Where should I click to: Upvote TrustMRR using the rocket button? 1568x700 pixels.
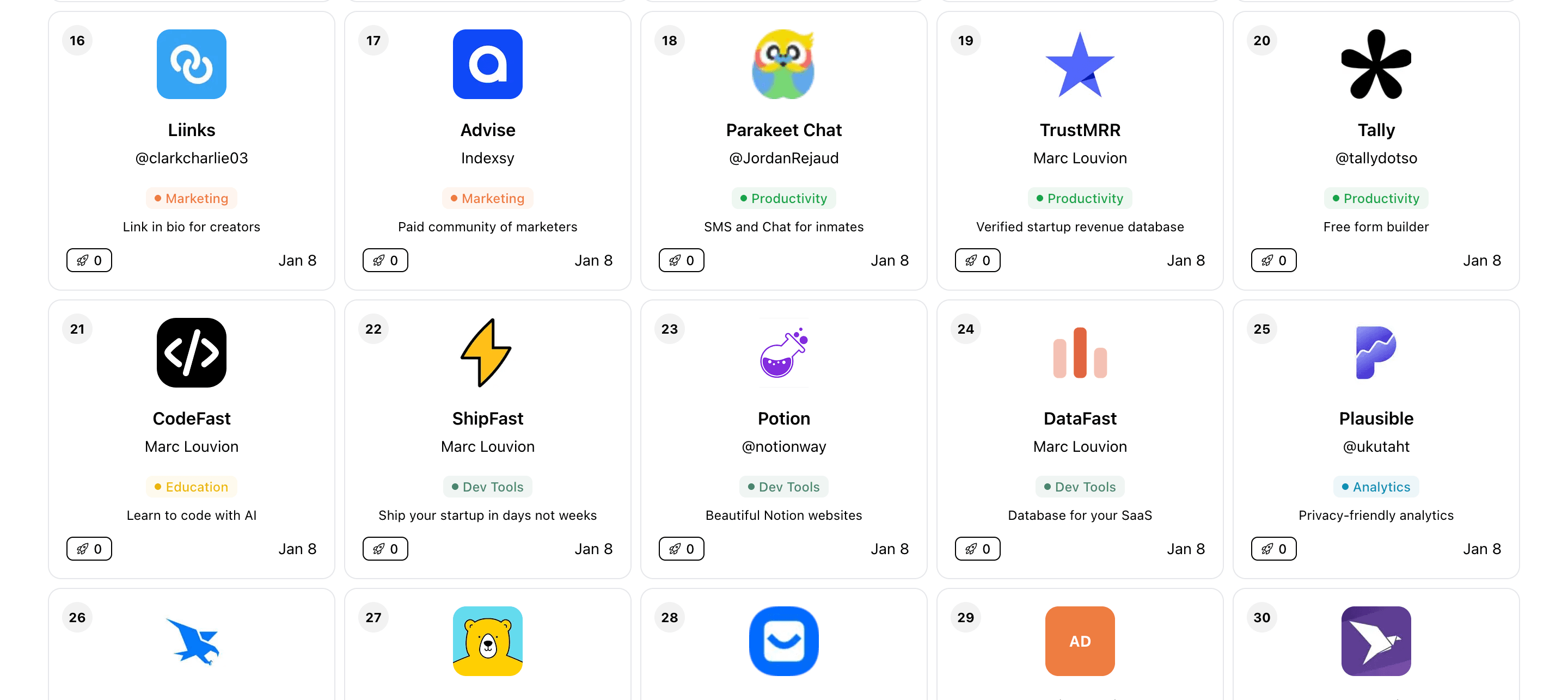978,261
